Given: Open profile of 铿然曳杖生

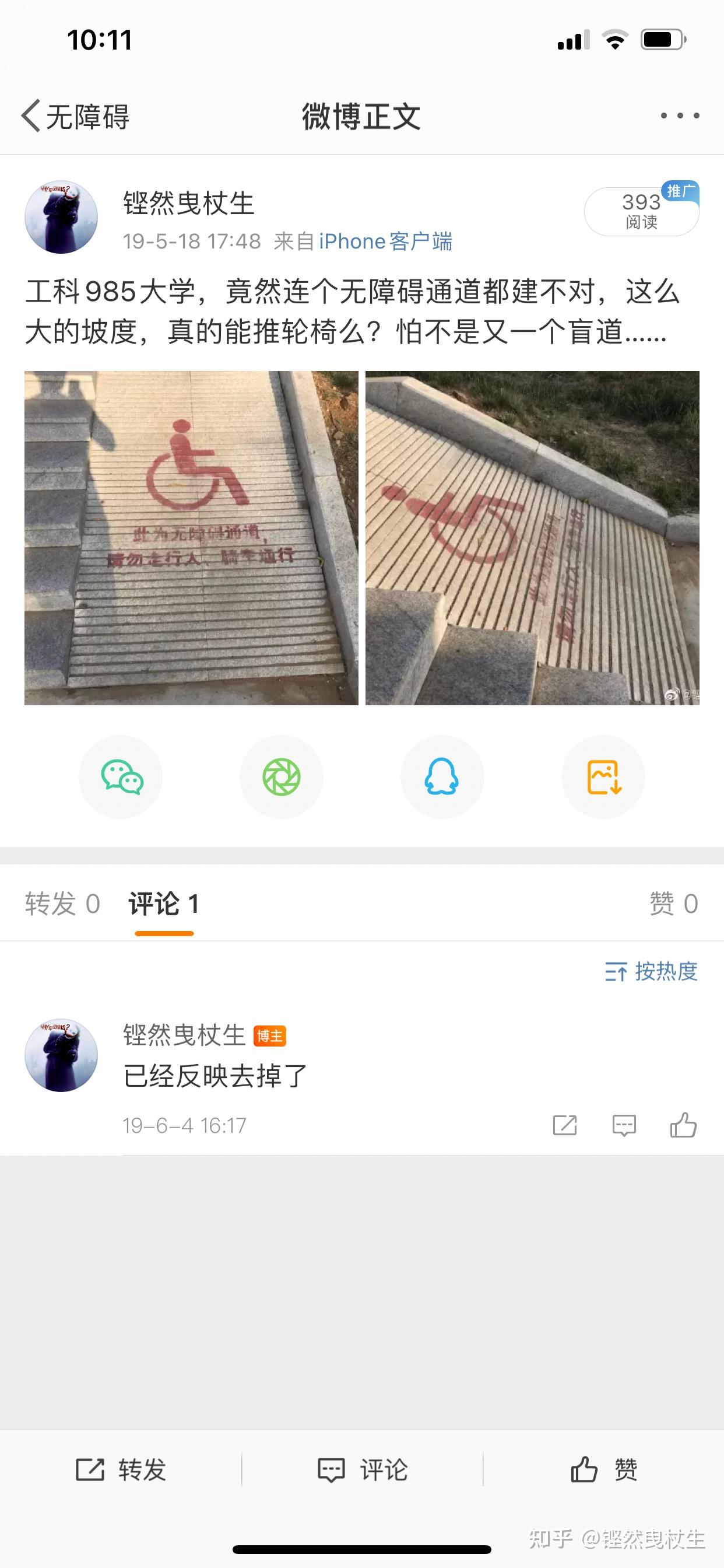Looking at the screenshot, I should (190, 205).
